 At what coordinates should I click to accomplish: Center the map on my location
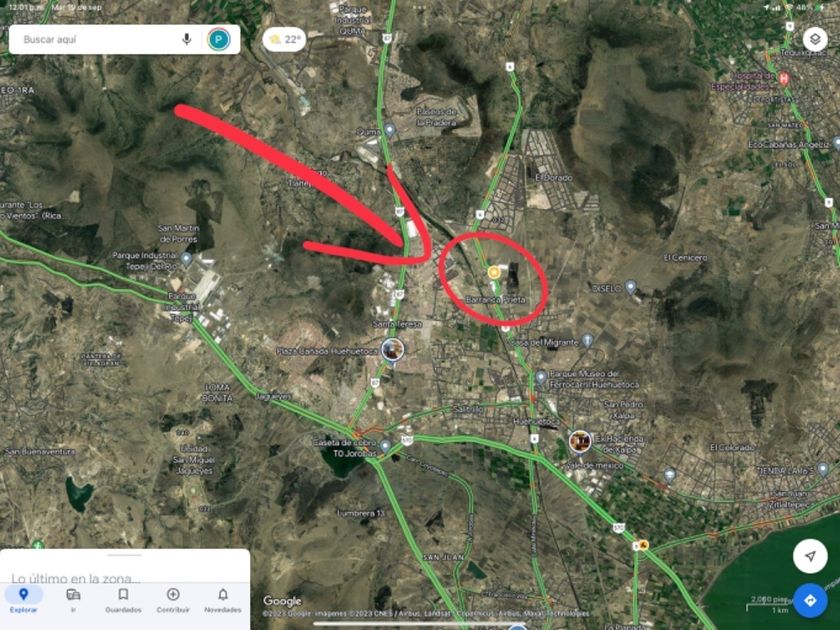point(809,556)
